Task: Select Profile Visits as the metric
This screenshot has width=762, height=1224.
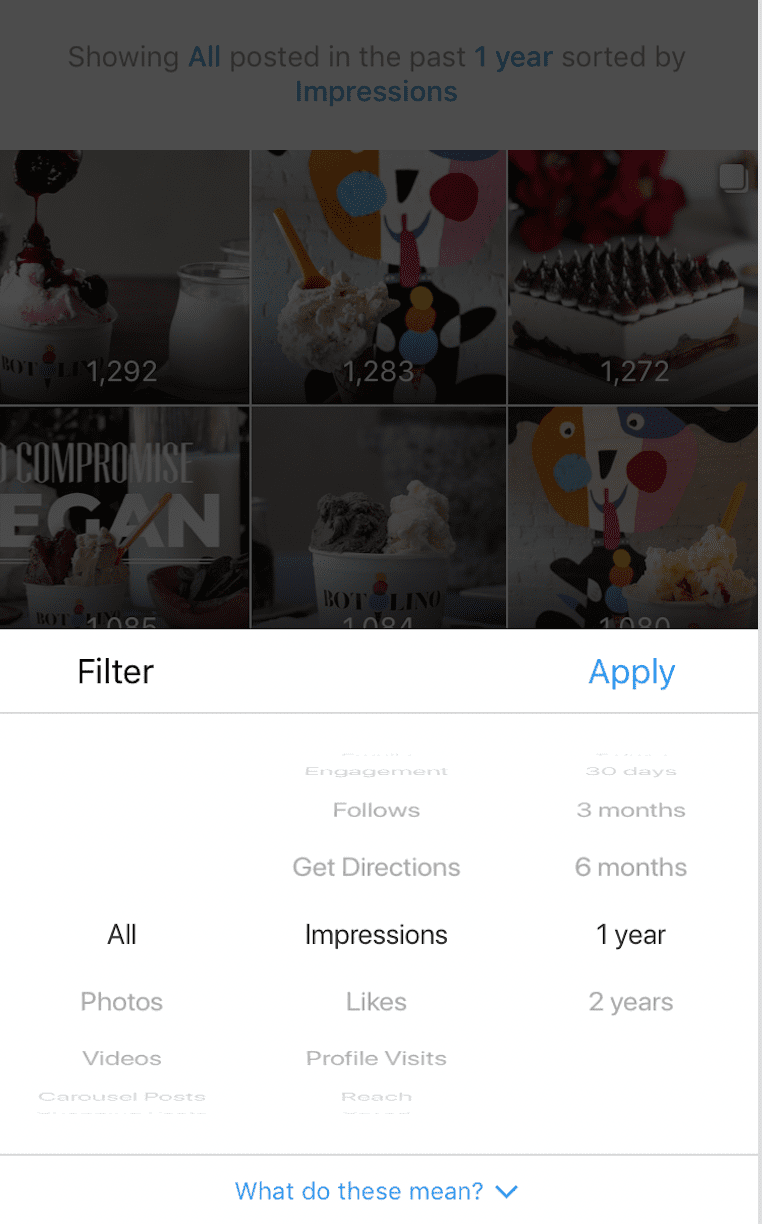Action: [x=376, y=1058]
